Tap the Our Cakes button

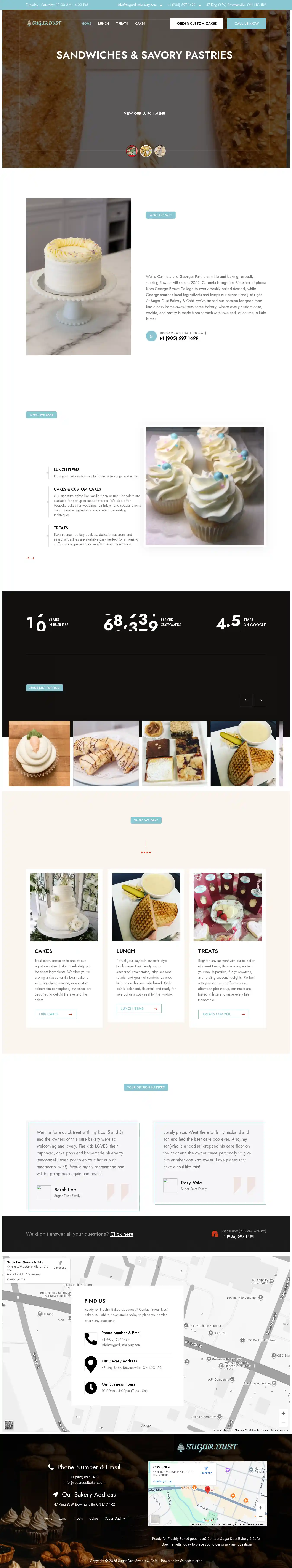point(55,1014)
